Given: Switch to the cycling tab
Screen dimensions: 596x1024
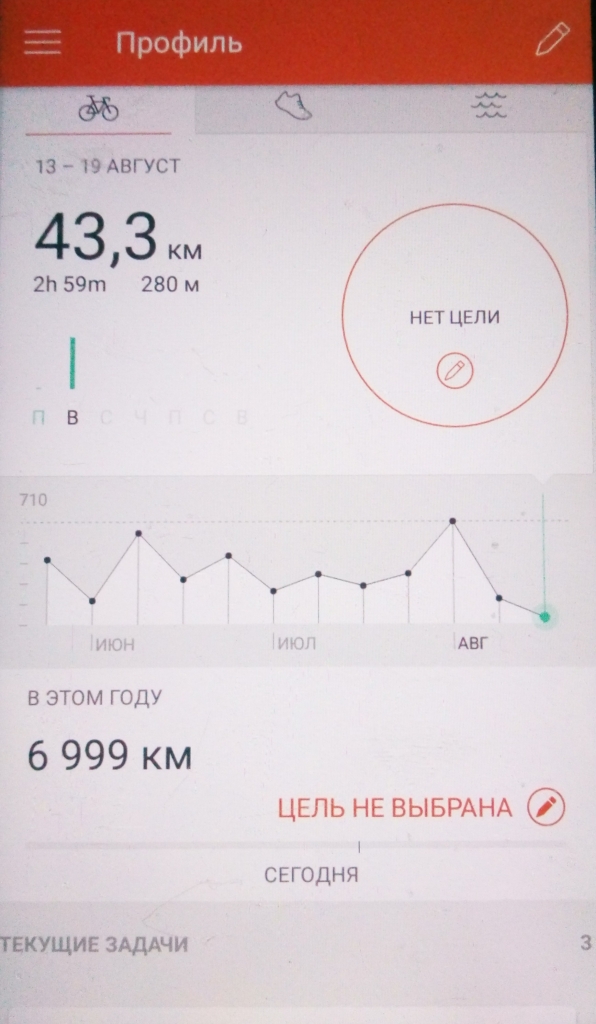Looking at the screenshot, I should pyautogui.click(x=99, y=108).
